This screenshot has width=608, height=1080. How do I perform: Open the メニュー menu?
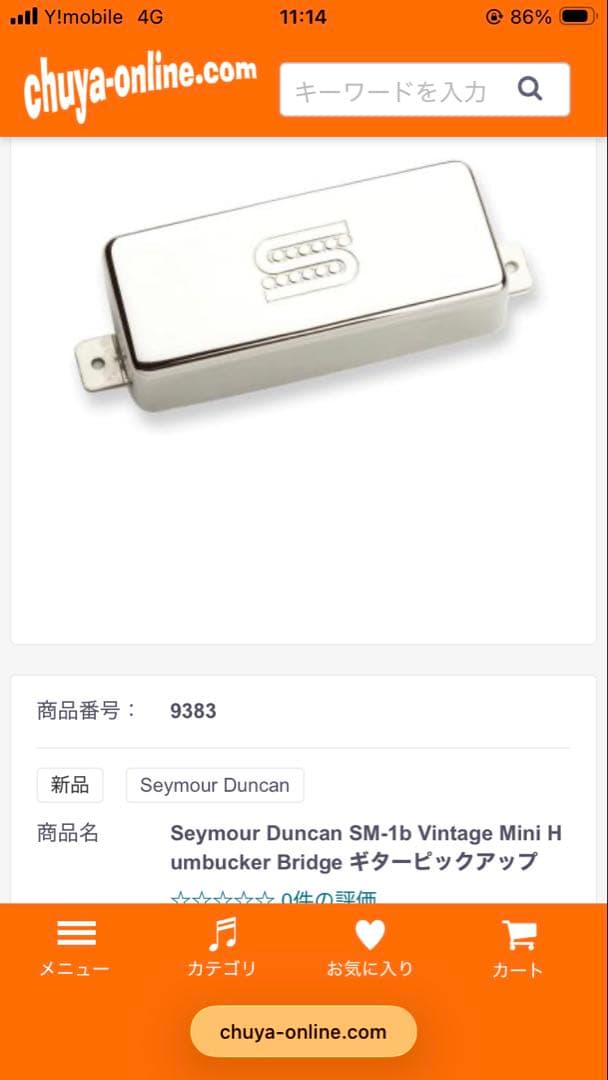(75, 948)
